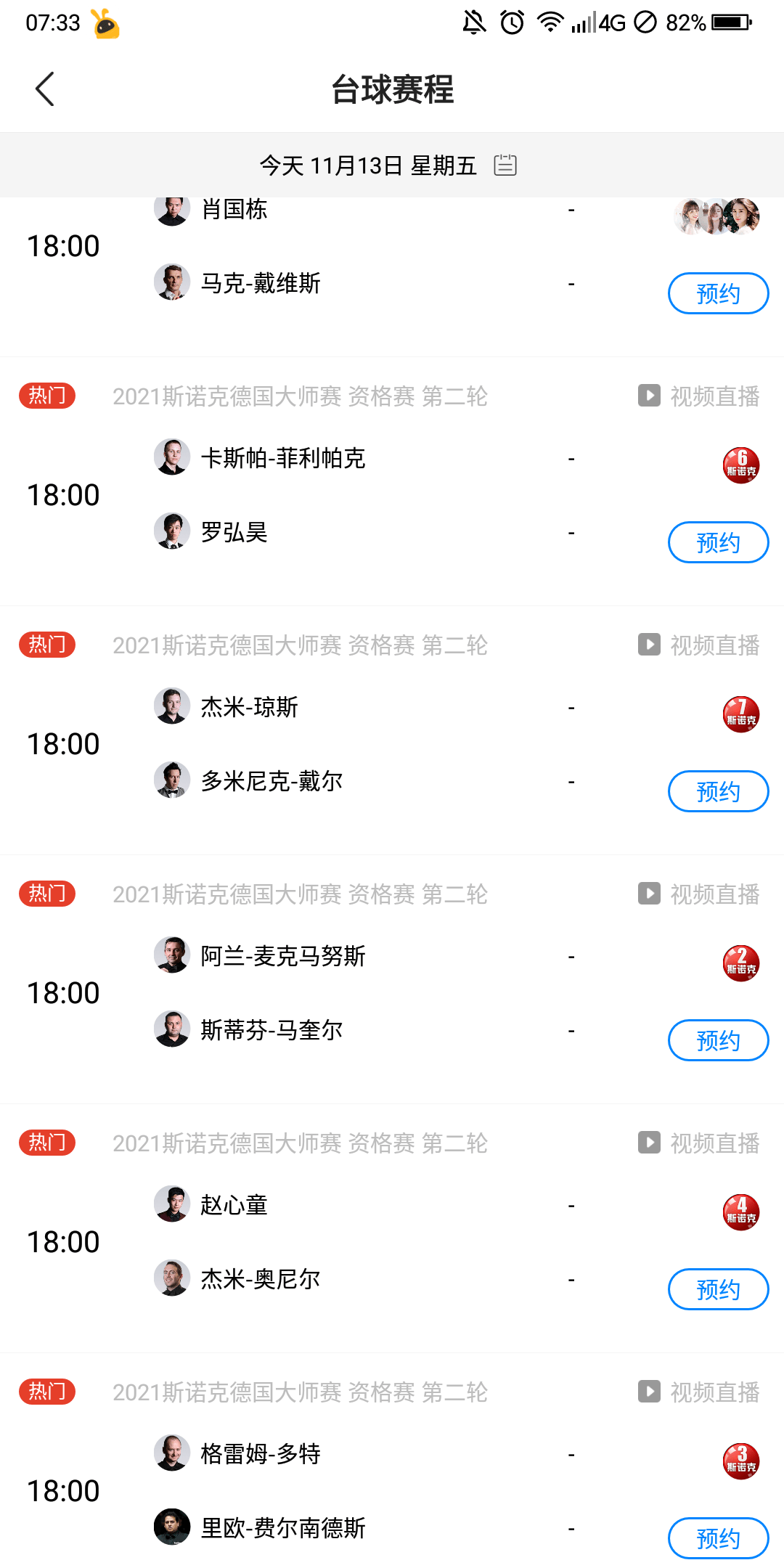This screenshot has width=784, height=1568.
Task: Tap the 多米尼克-戴尔 player avatar
Action: coord(172,779)
